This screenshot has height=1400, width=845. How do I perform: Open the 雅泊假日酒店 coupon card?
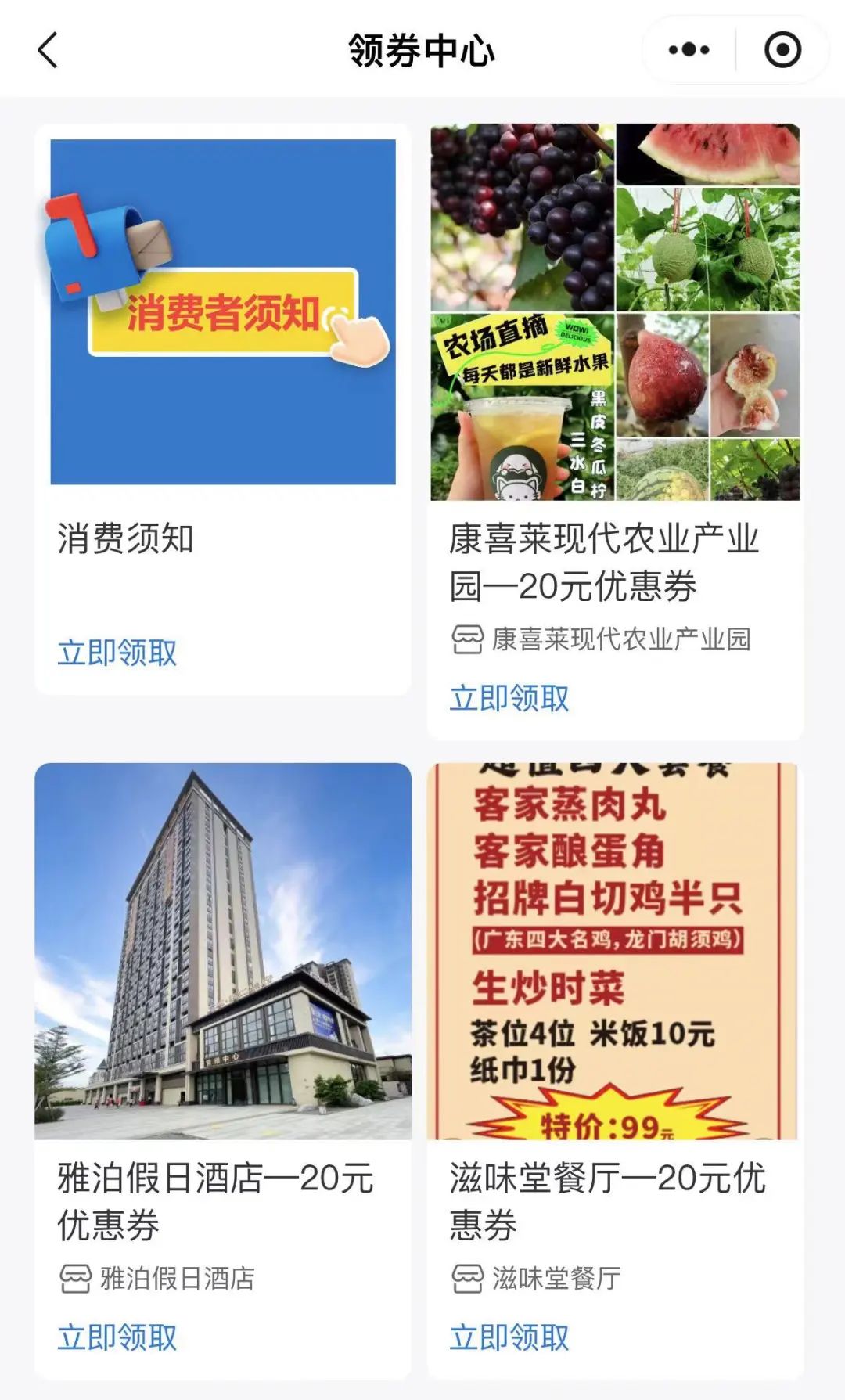pos(223,1071)
